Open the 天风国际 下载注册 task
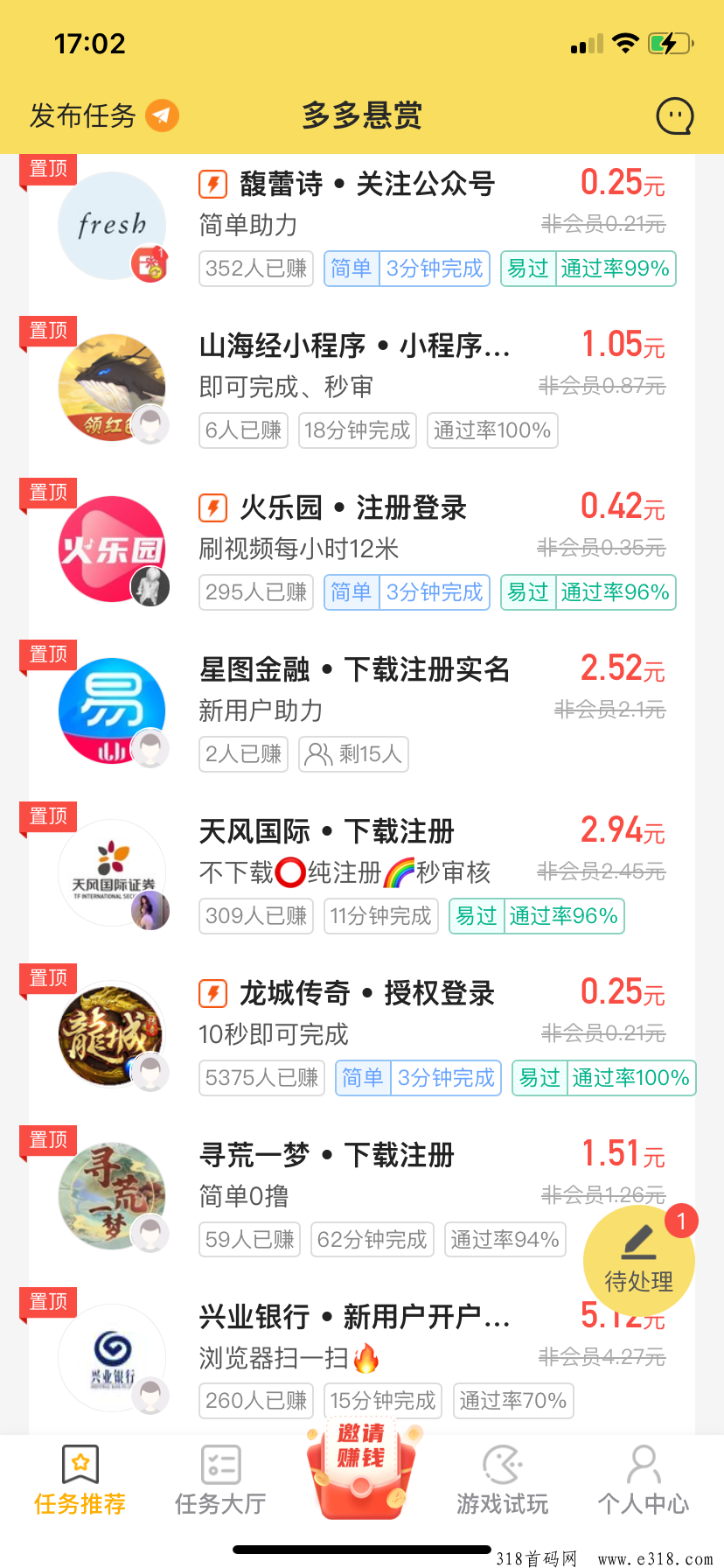 click(327, 832)
